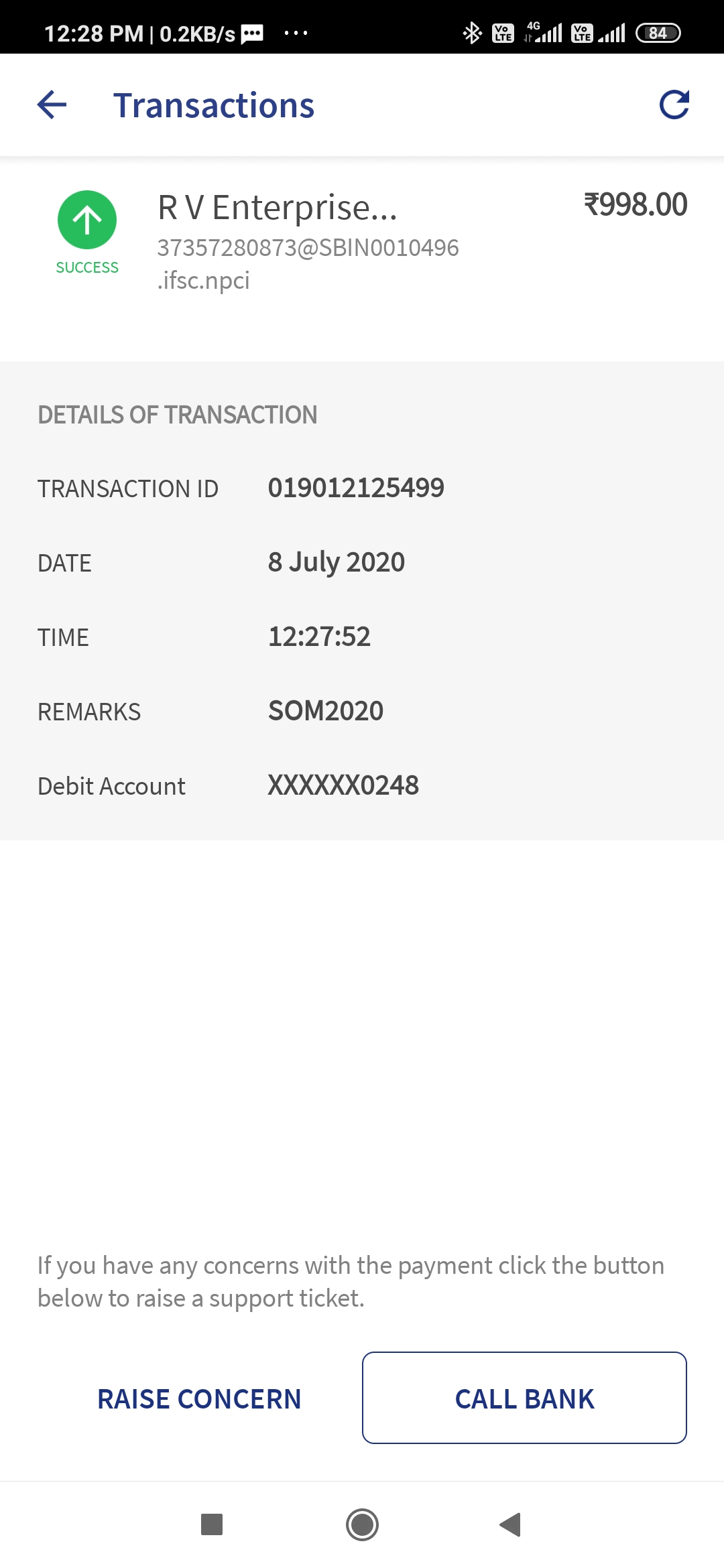Raise a concern about this payment
724x1568 pixels.
point(199,1398)
